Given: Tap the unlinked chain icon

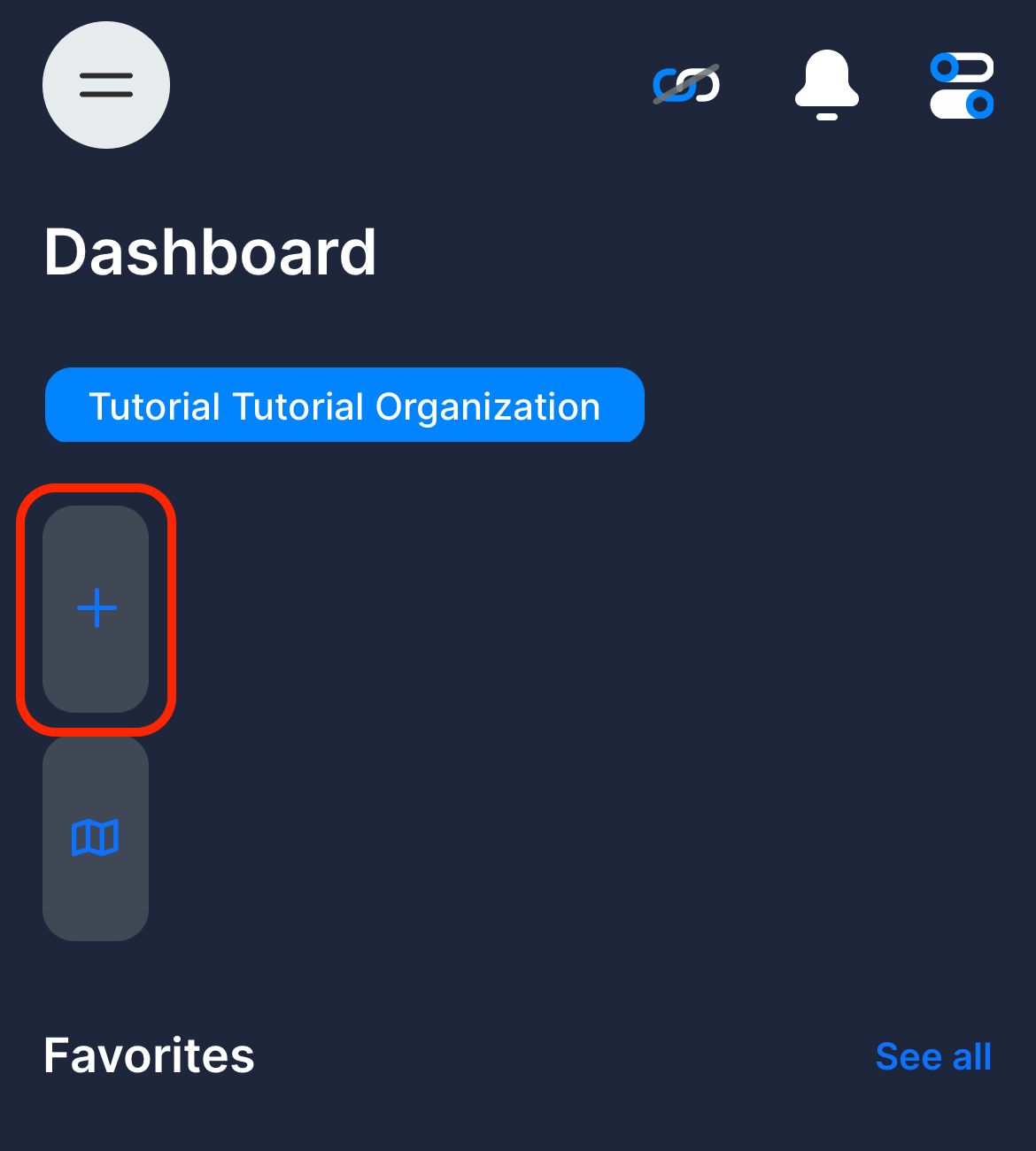Looking at the screenshot, I should [686, 85].
